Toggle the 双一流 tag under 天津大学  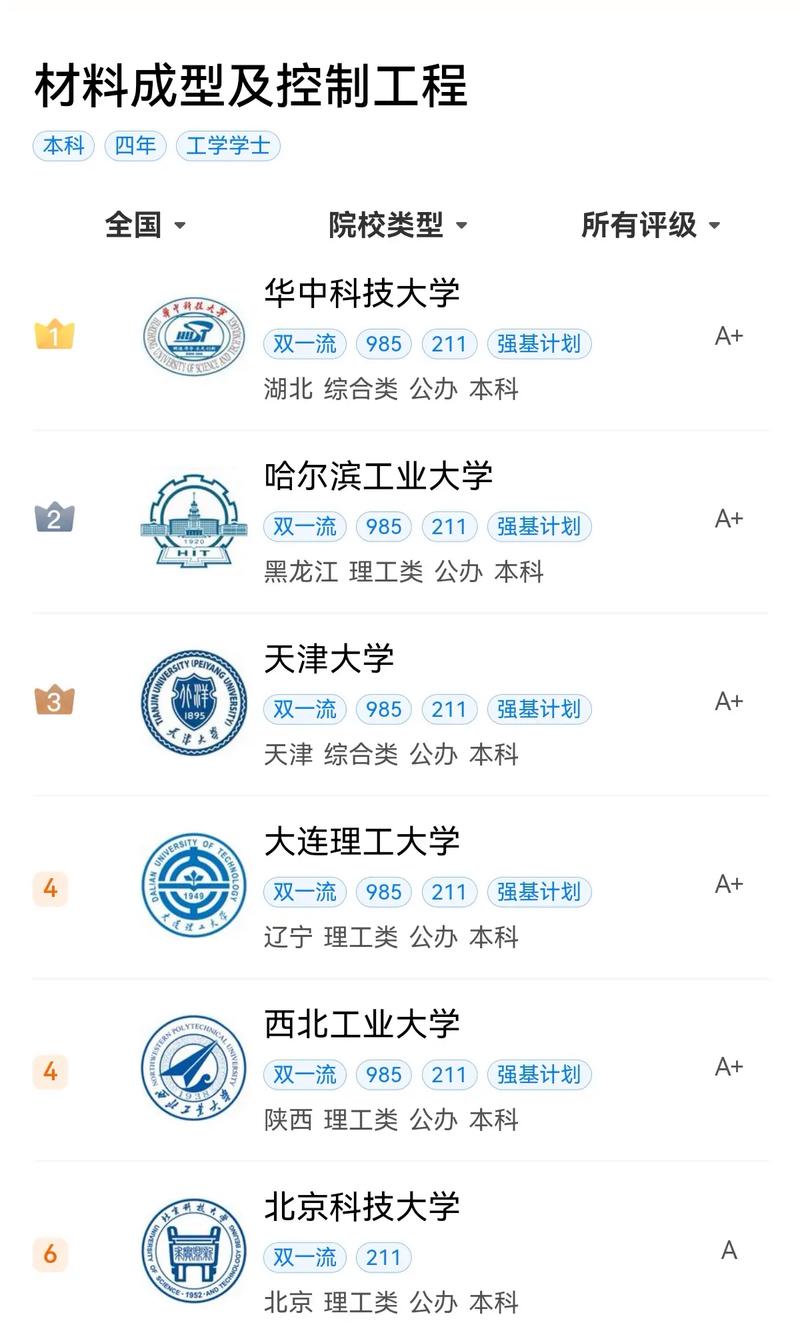coord(304,709)
